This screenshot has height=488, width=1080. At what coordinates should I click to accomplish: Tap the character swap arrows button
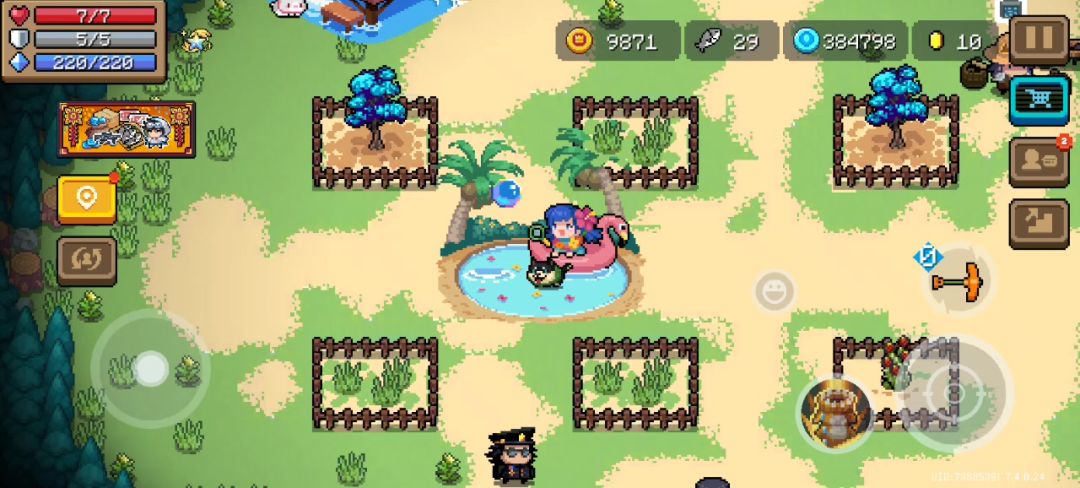[87, 260]
